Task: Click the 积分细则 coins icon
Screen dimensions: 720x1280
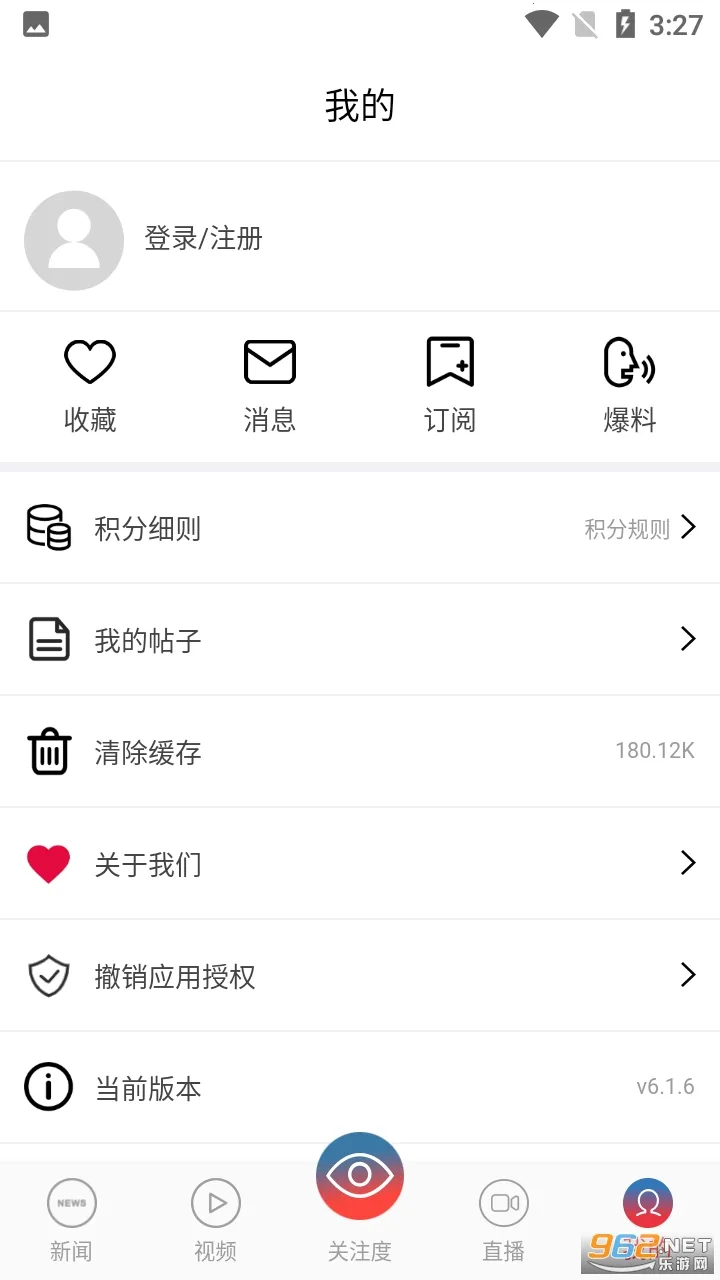Action: (48, 527)
